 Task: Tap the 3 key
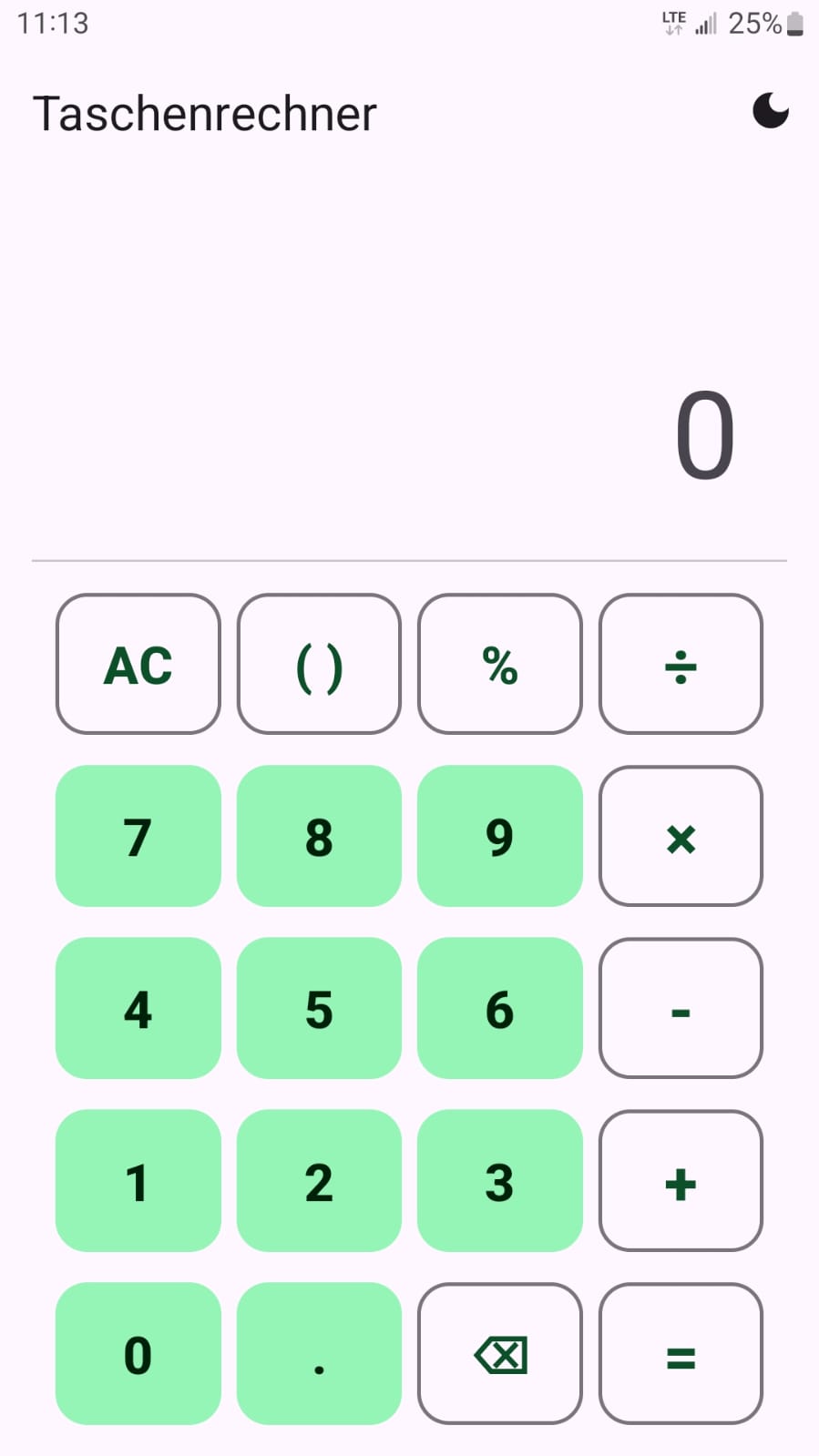pos(499,1181)
